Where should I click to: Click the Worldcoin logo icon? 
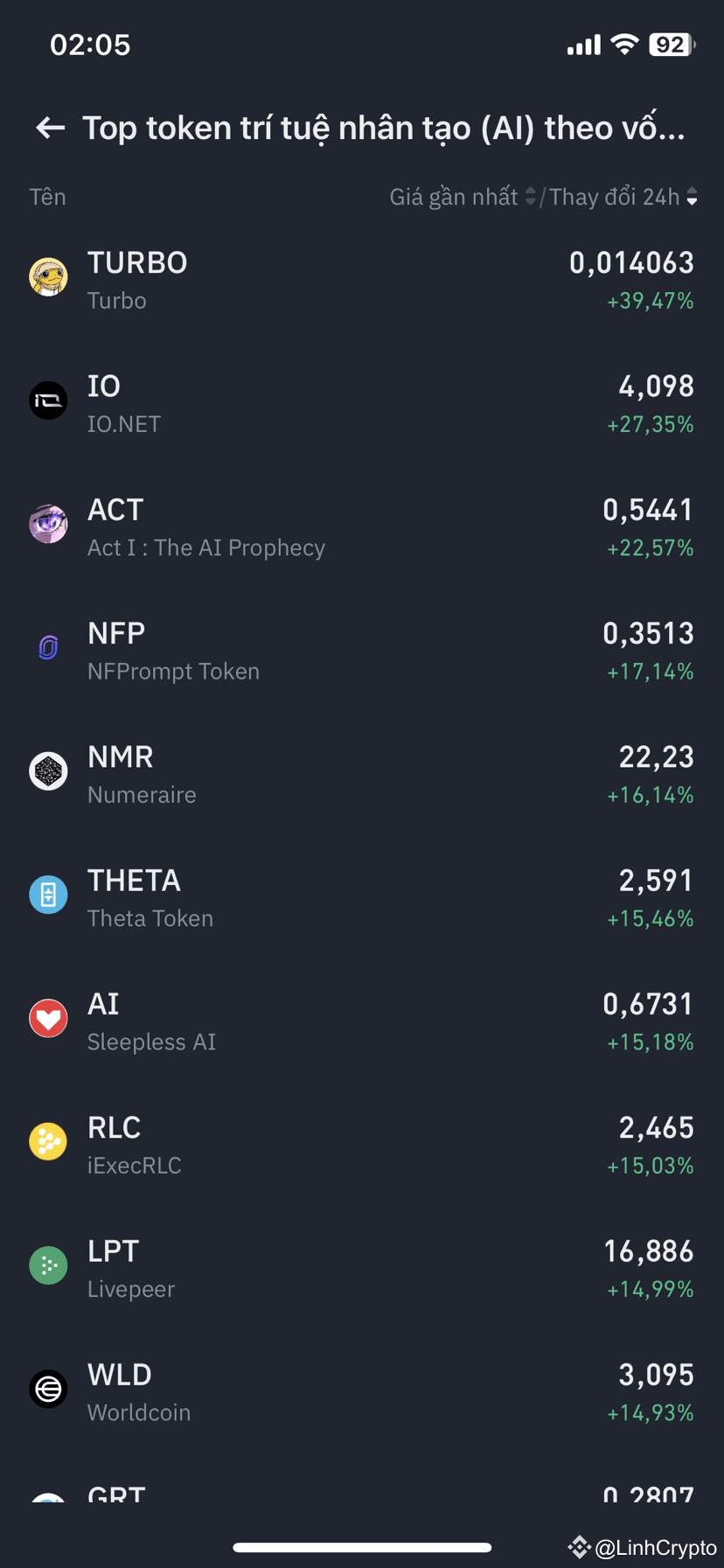point(48,1389)
